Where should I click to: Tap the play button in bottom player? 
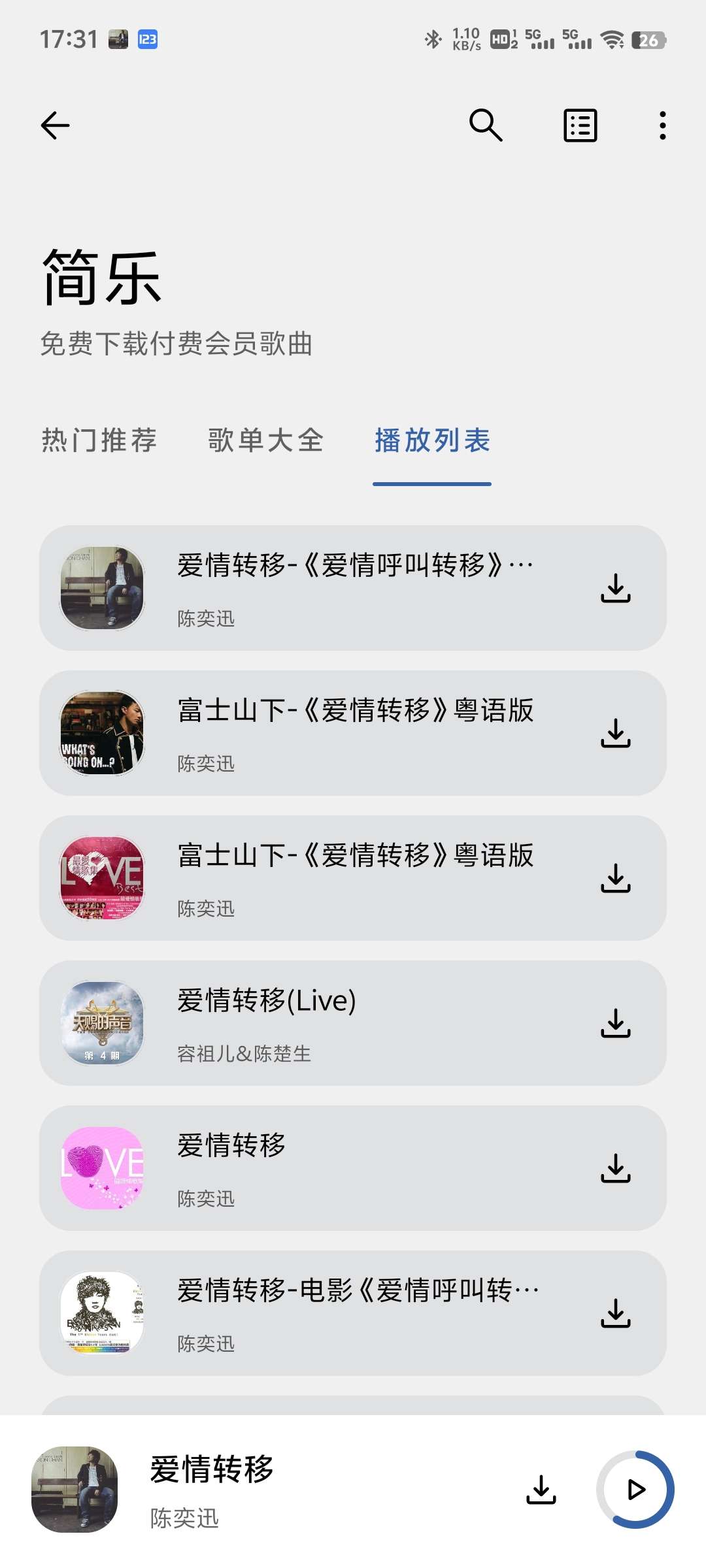[635, 1490]
